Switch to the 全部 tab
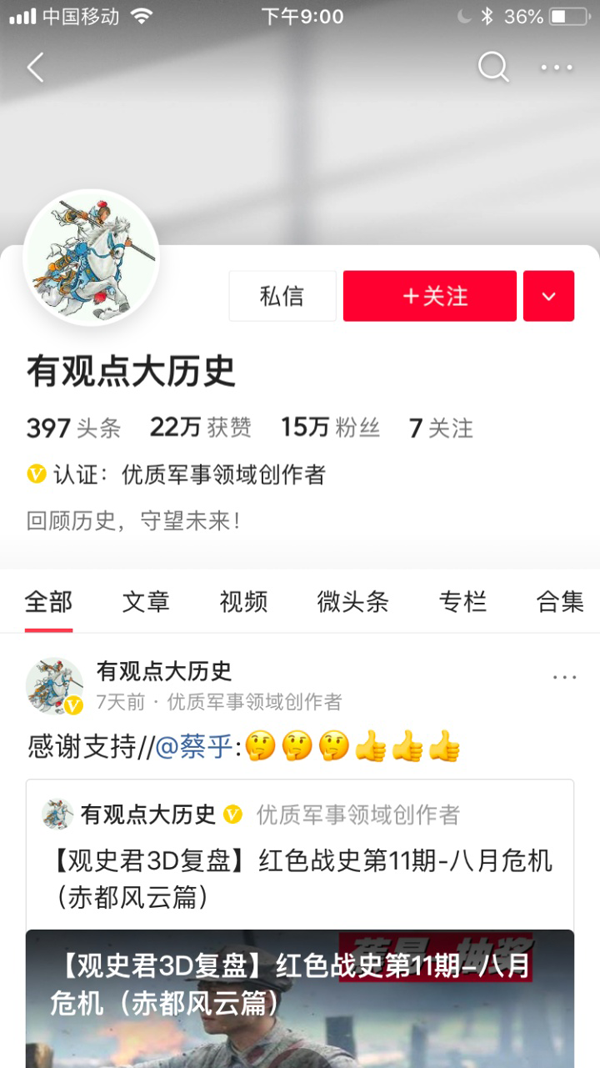This screenshot has height=1068, width=600. coord(48,601)
